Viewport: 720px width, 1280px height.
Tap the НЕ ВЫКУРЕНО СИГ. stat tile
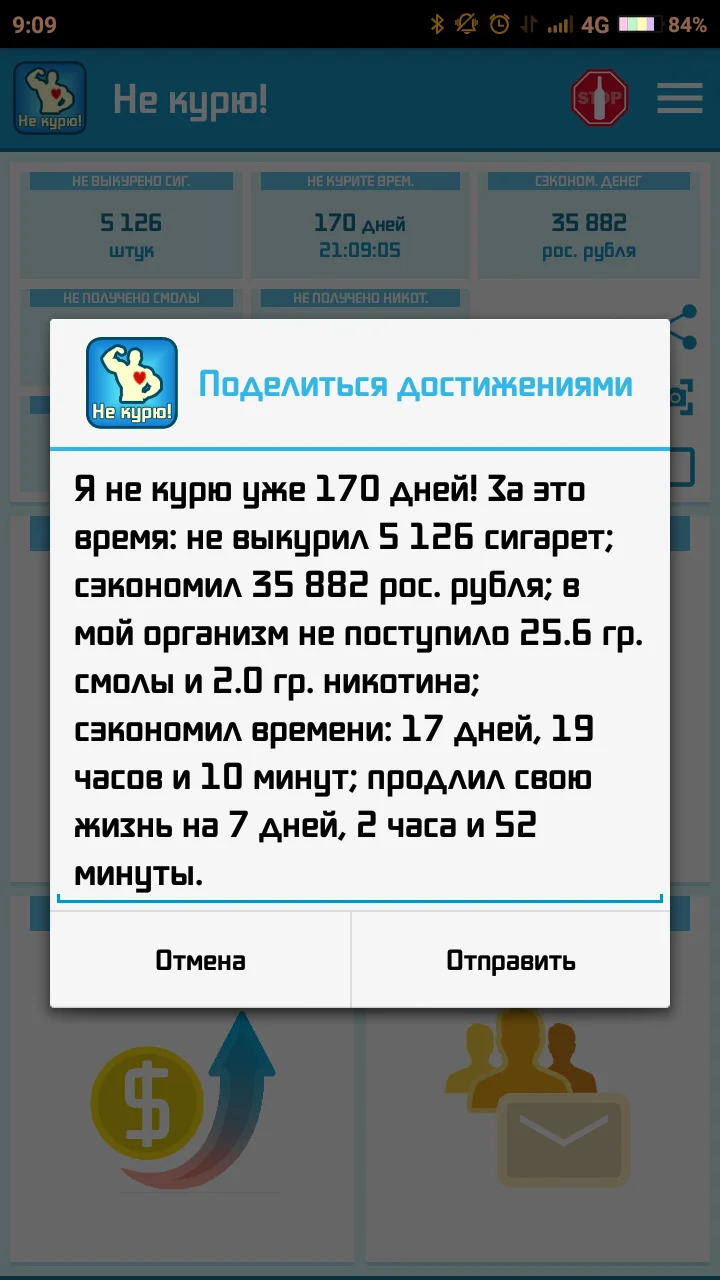130,222
